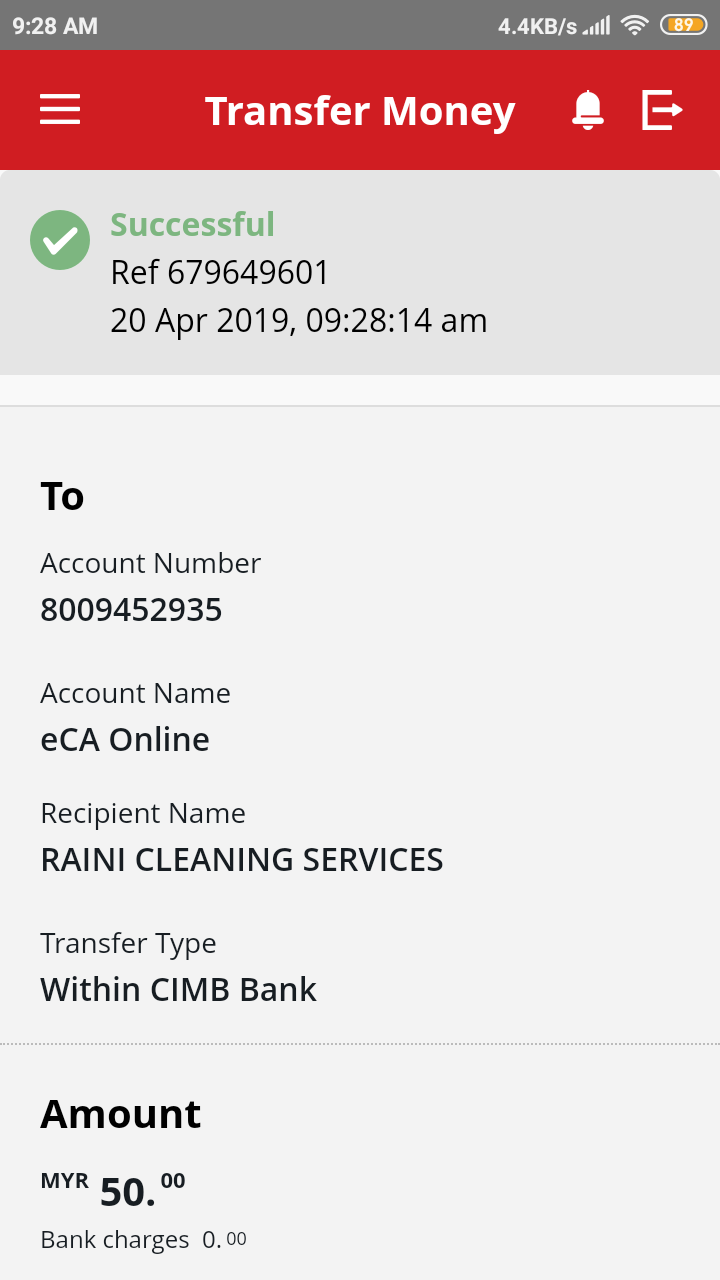Tap the logout icon in the header

tap(662, 110)
